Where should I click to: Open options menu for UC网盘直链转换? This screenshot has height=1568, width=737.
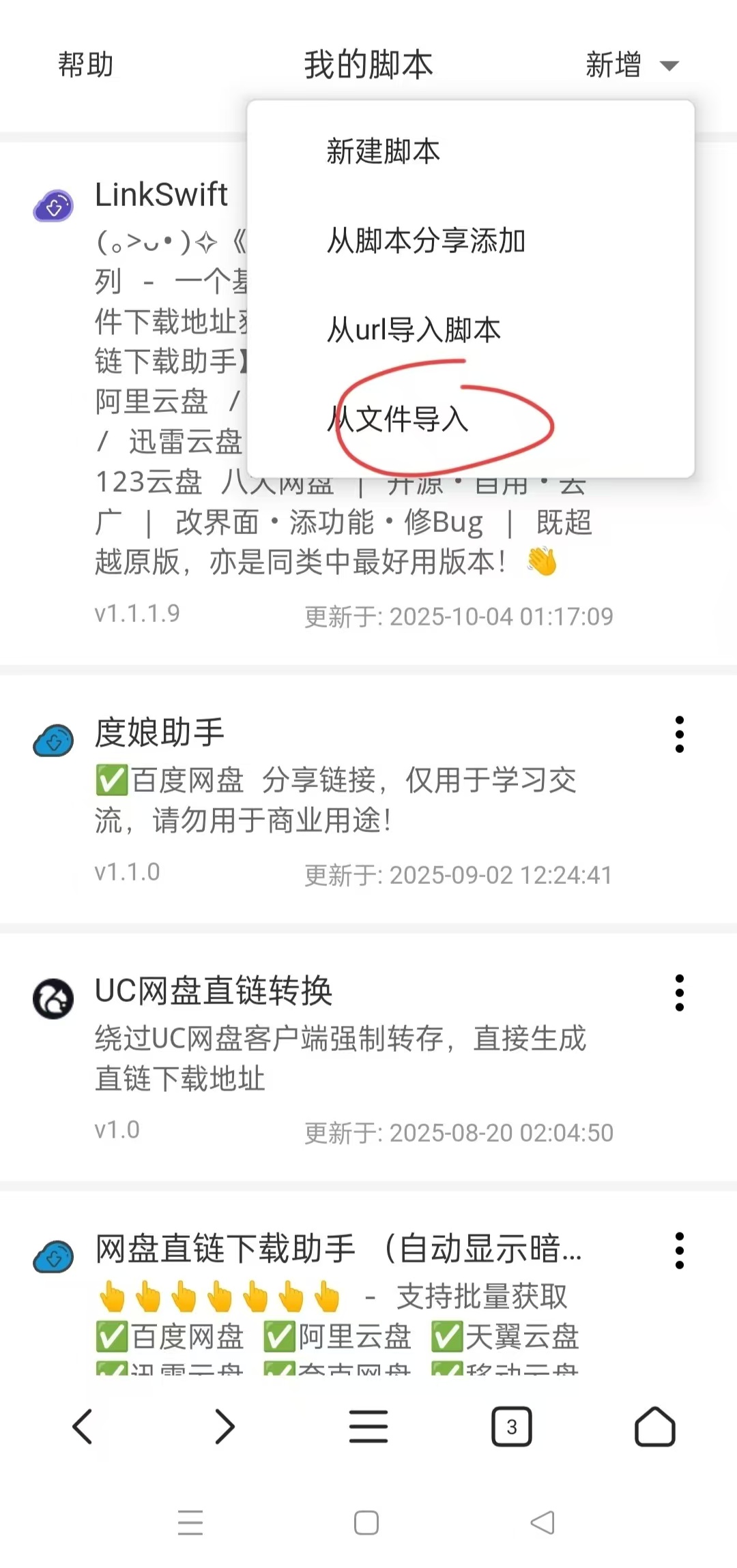(679, 994)
